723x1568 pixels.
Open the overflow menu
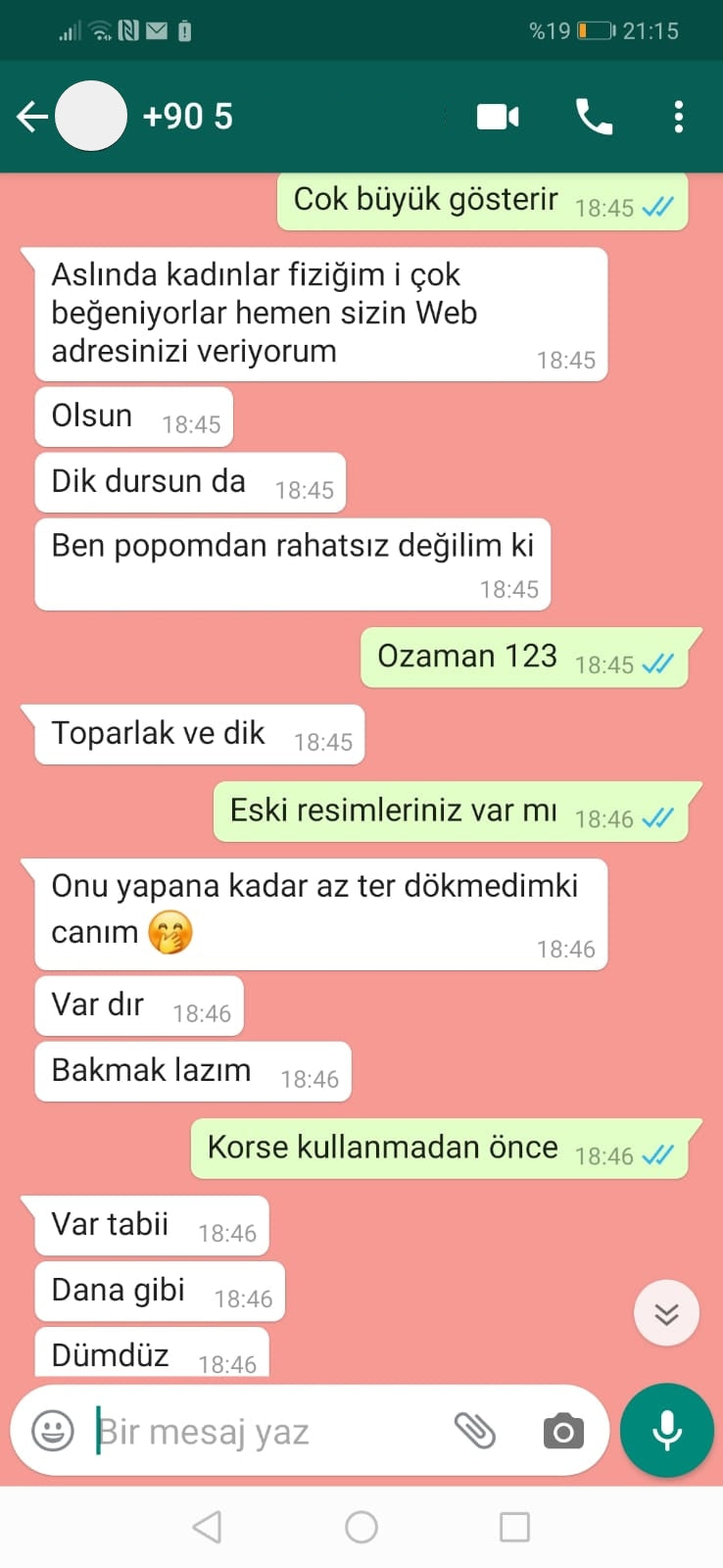(x=678, y=117)
